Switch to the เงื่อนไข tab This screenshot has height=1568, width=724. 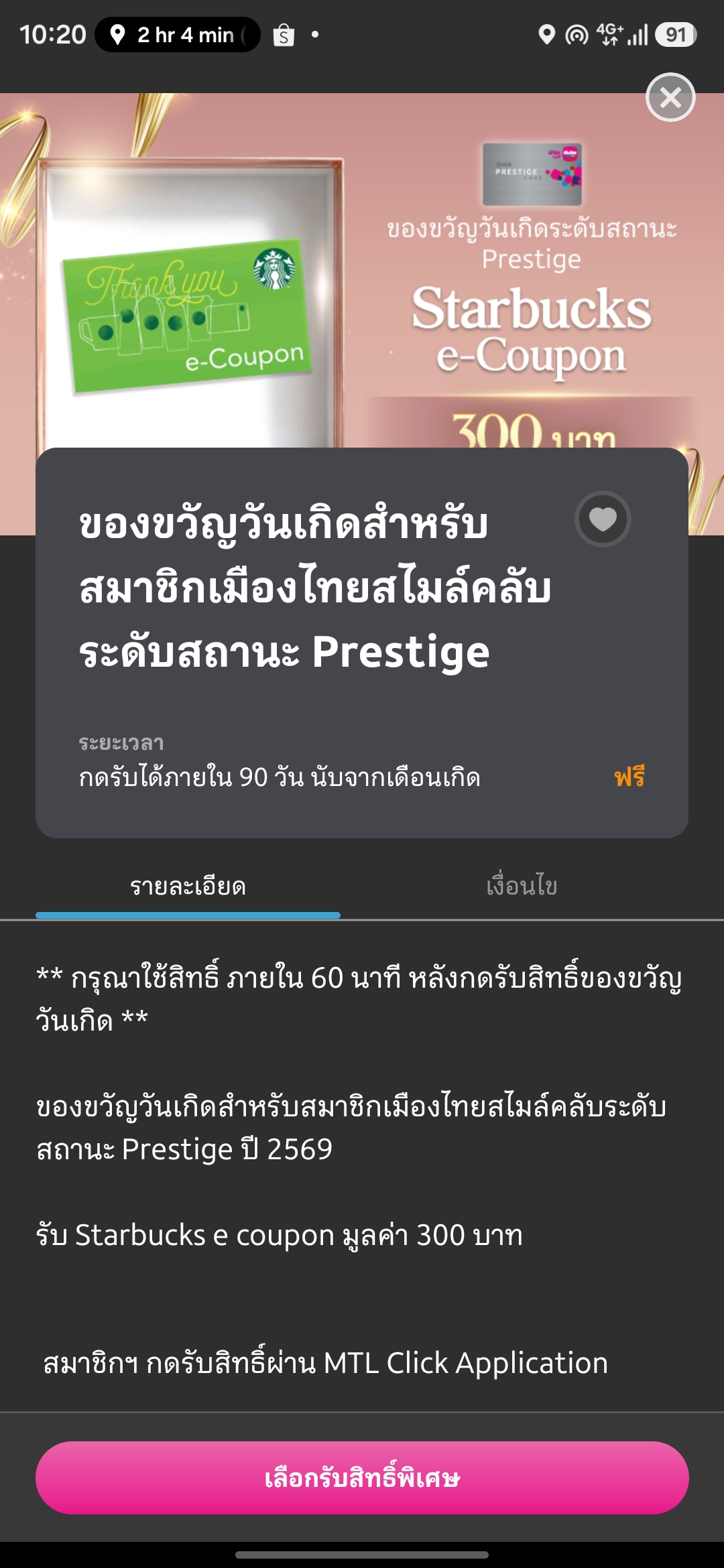tap(522, 886)
